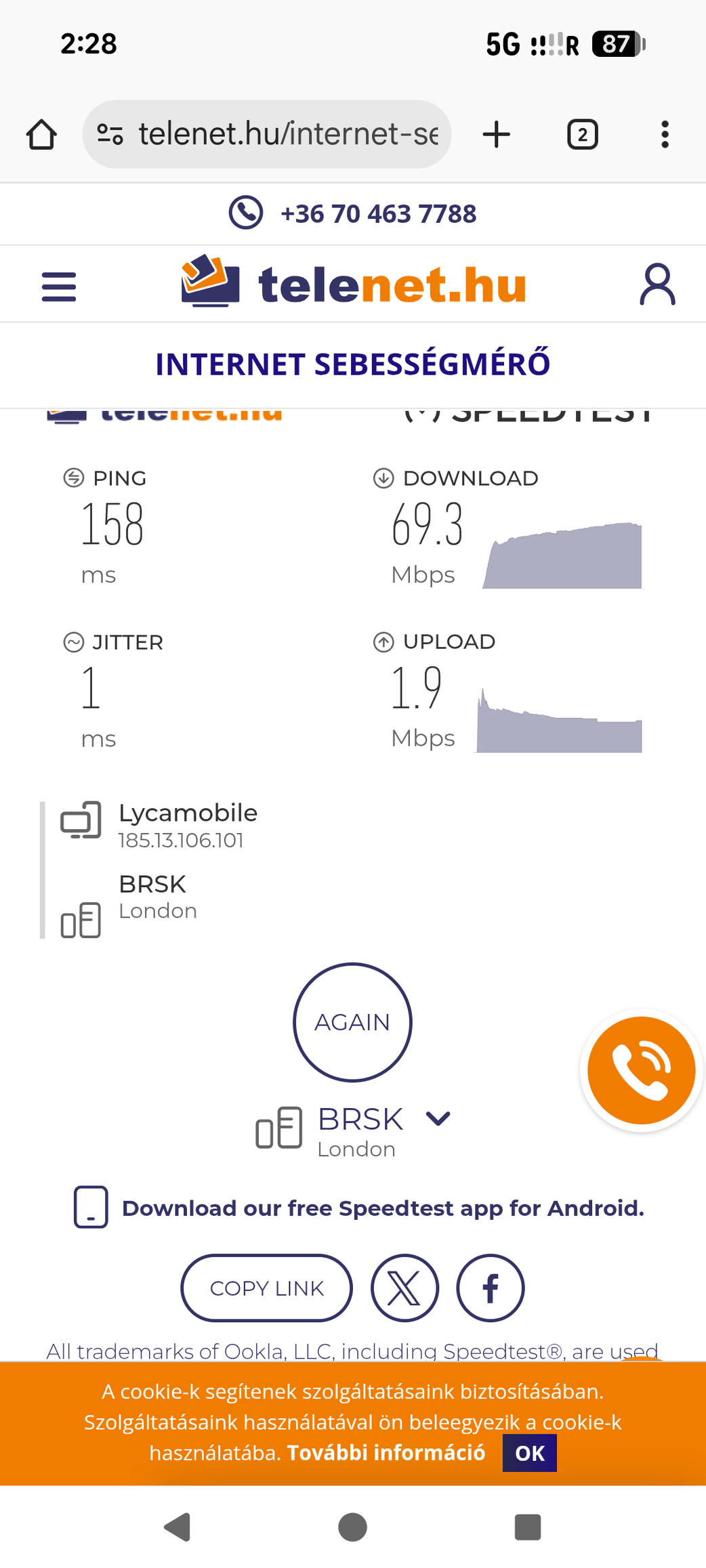Screen dimensions: 706x1568
Task: Open the browser overflow menu
Action: [665, 134]
